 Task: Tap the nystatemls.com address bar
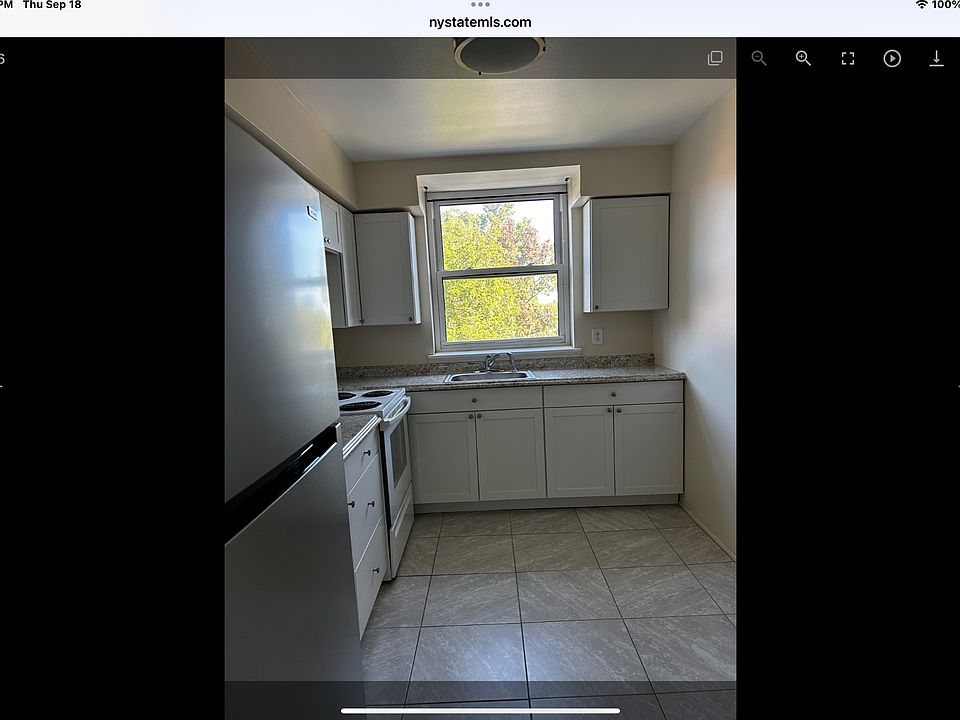click(480, 22)
